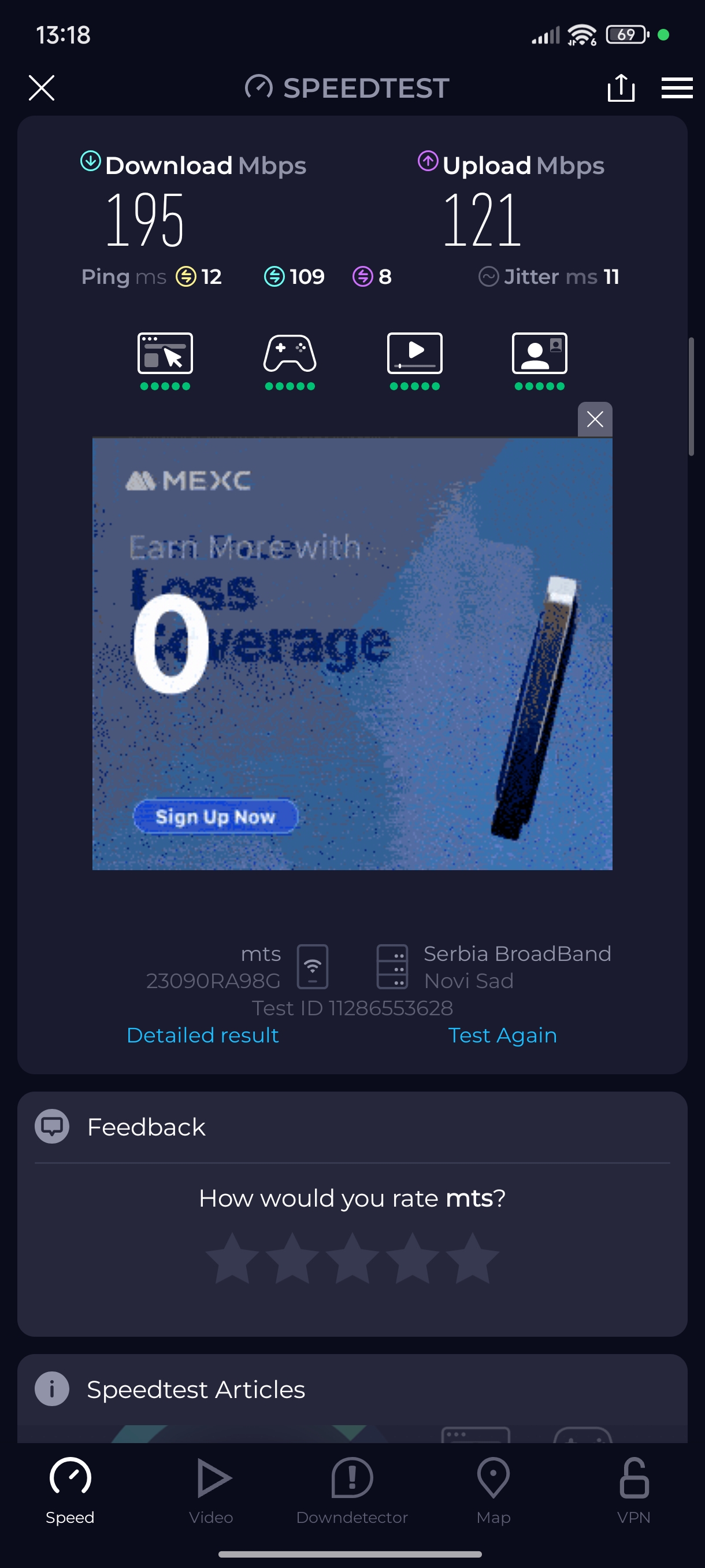The image size is (705, 1568).
Task: Open the Detailed result link
Action: pyautogui.click(x=203, y=1035)
